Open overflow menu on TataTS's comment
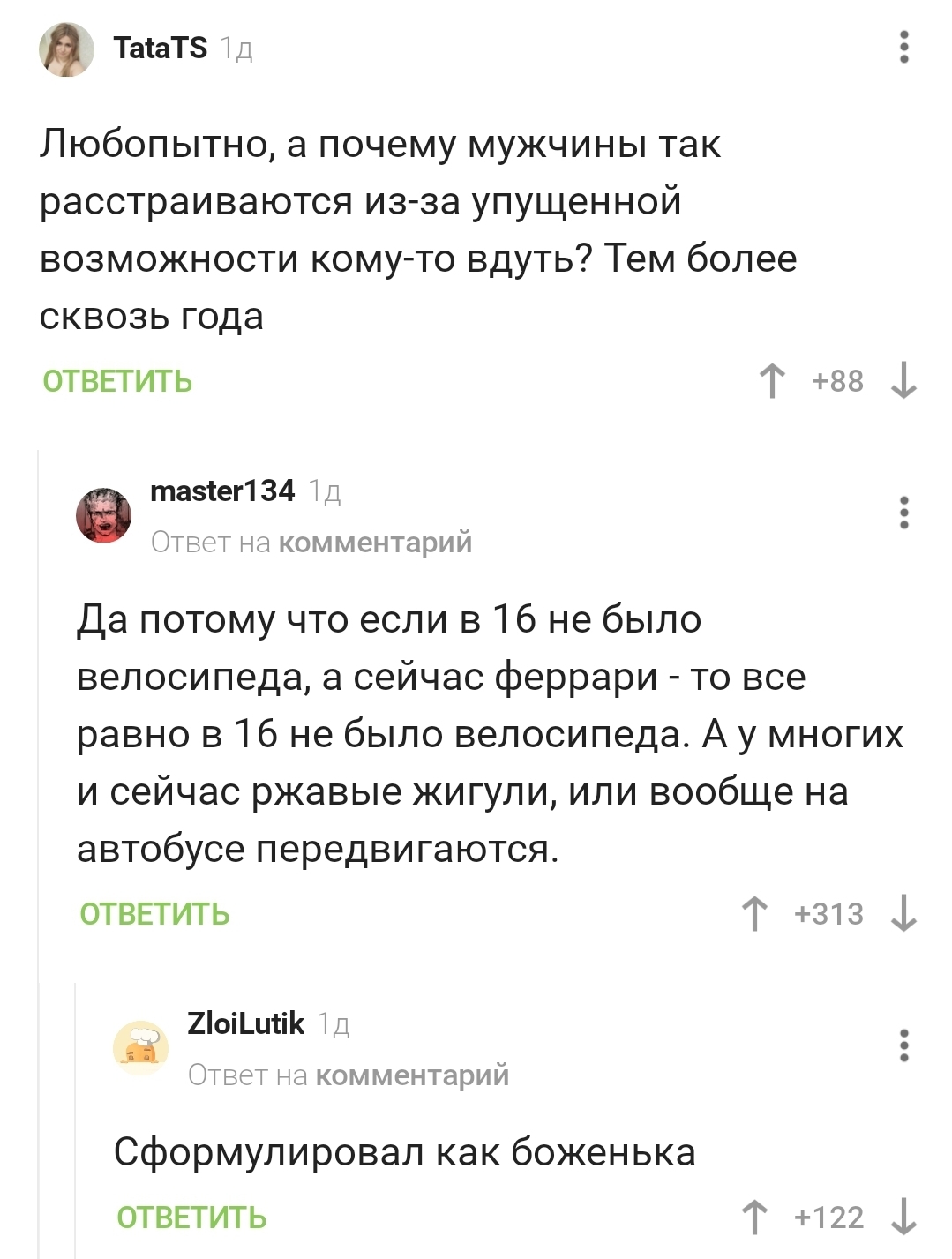Screen dimensions: 952x1259 pyautogui.click(x=903, y=47)
